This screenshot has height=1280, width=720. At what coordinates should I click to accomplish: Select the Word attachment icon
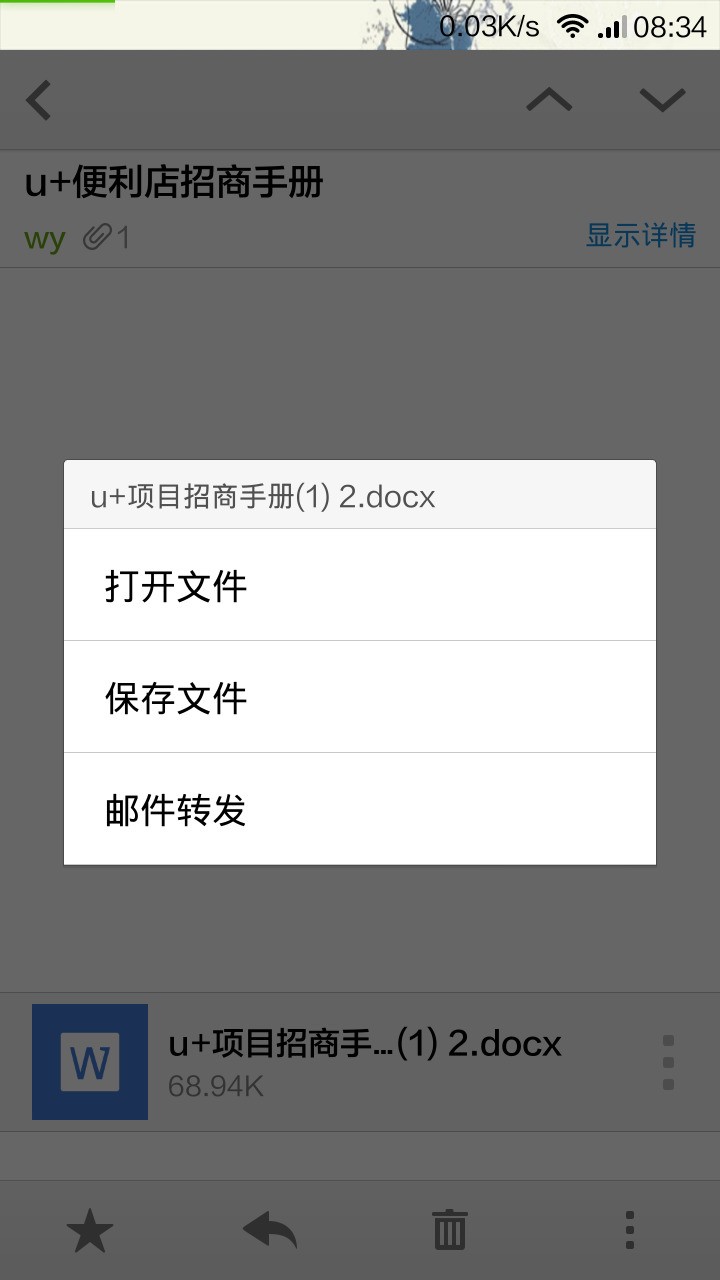[89, 1060]
